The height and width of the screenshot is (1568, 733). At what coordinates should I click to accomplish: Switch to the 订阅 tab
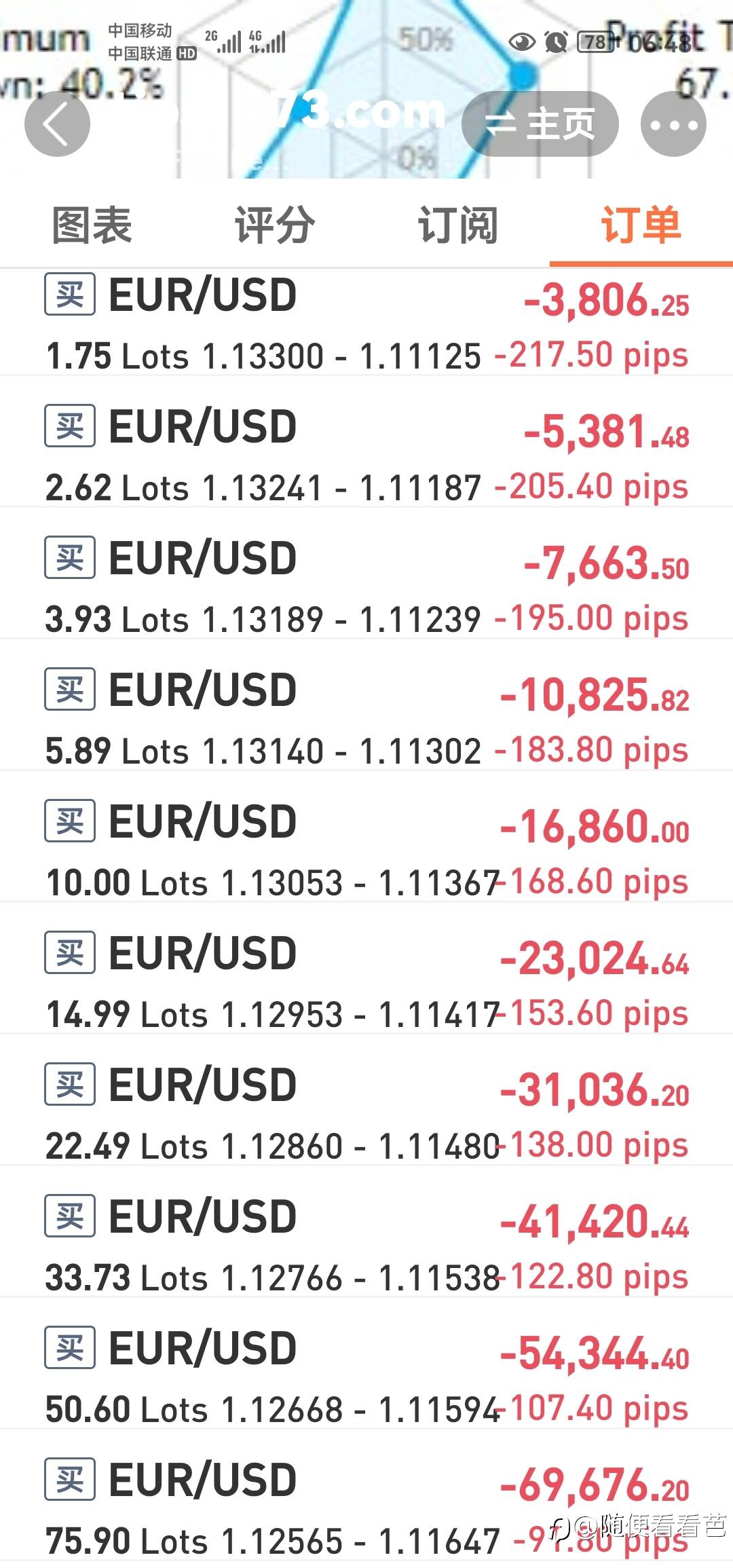coord(458,225)
